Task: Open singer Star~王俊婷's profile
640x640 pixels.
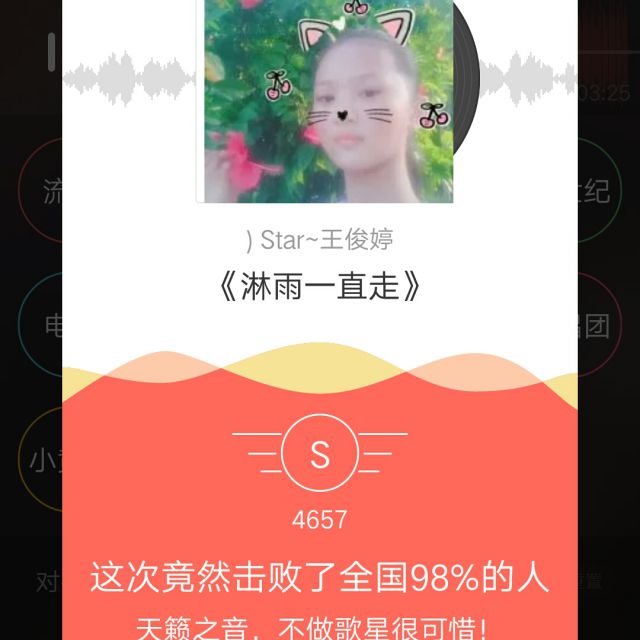Action: [320, 240]
